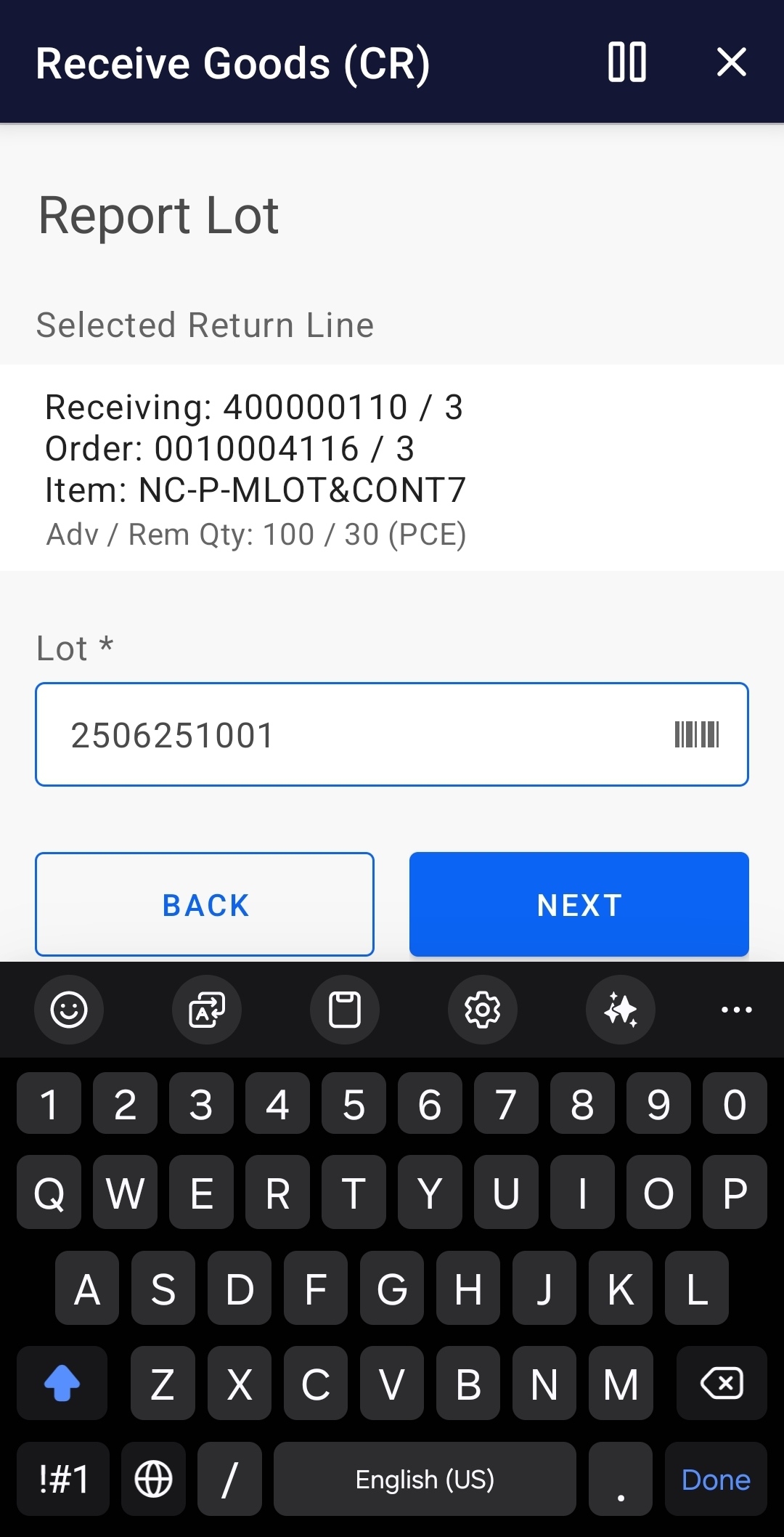Tap Done on the keyboard
This screenshot has width=784, height=1537.
click(716, 1479)
